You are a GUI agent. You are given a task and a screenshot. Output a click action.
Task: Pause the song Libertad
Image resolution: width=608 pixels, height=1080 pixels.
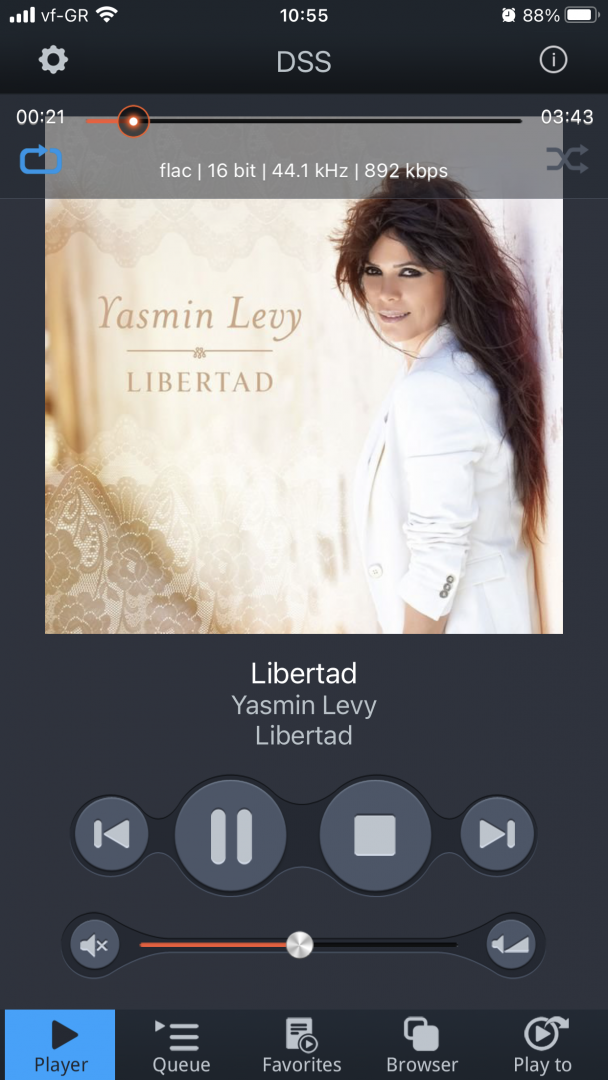click(231, 835)
